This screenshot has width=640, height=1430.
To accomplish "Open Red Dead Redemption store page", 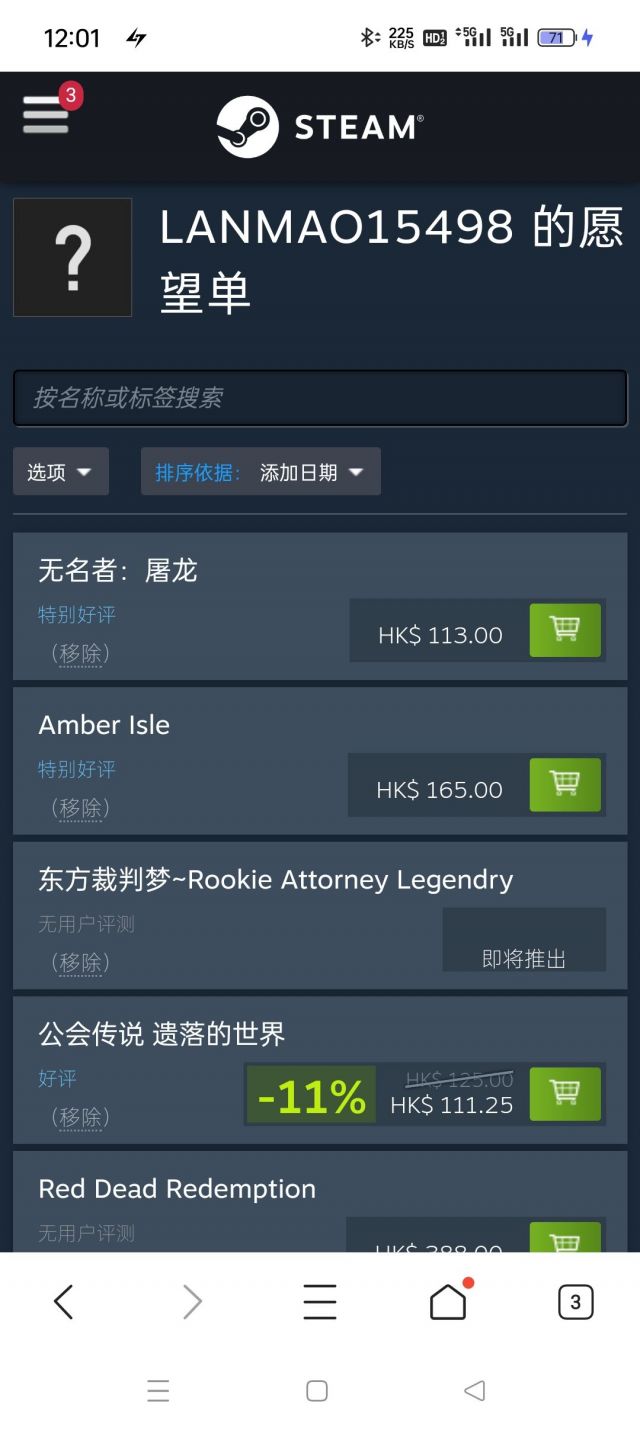I will (177, 1188).
